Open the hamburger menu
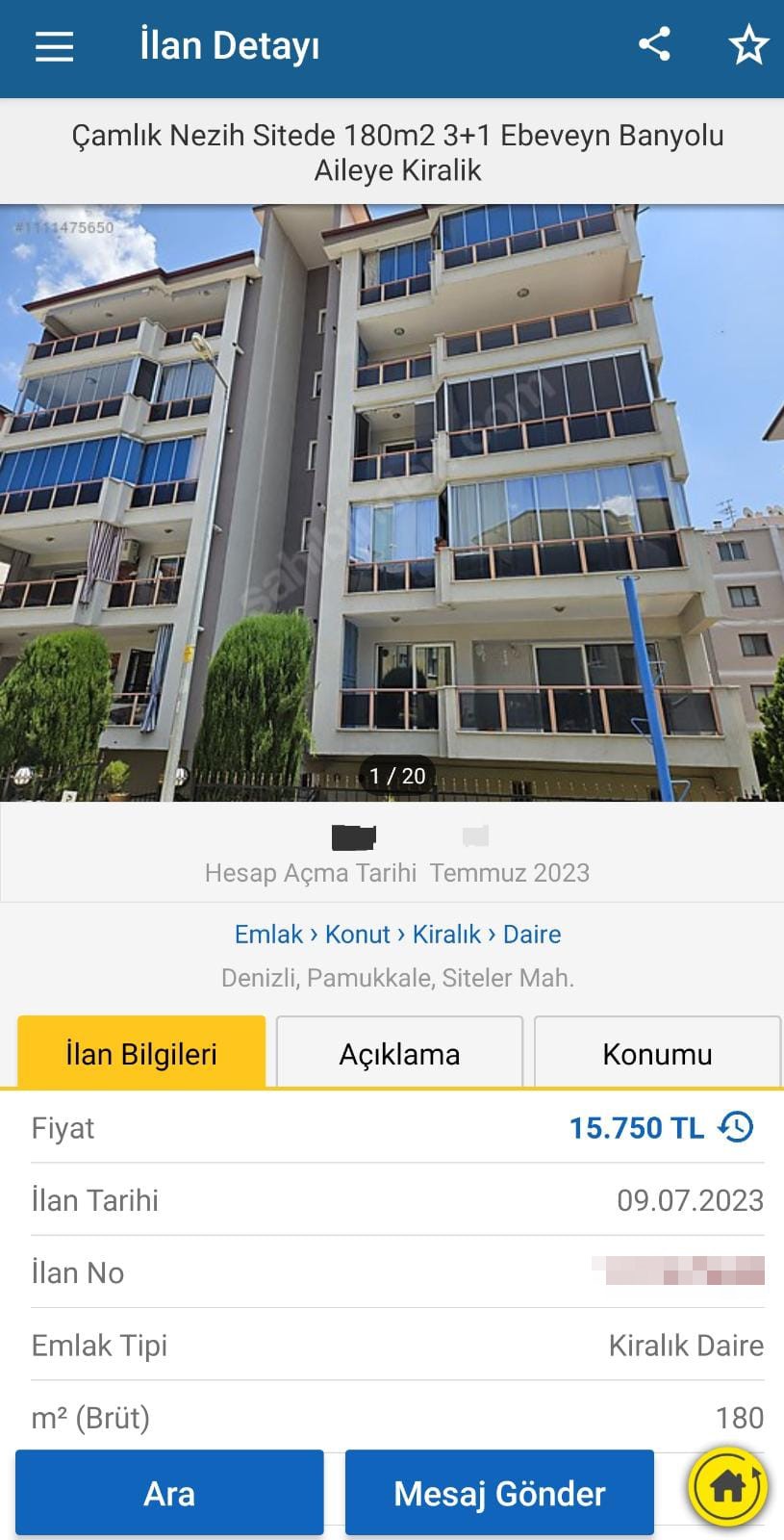Screen dimensions: 784x1540 click(x=54, y=45)
